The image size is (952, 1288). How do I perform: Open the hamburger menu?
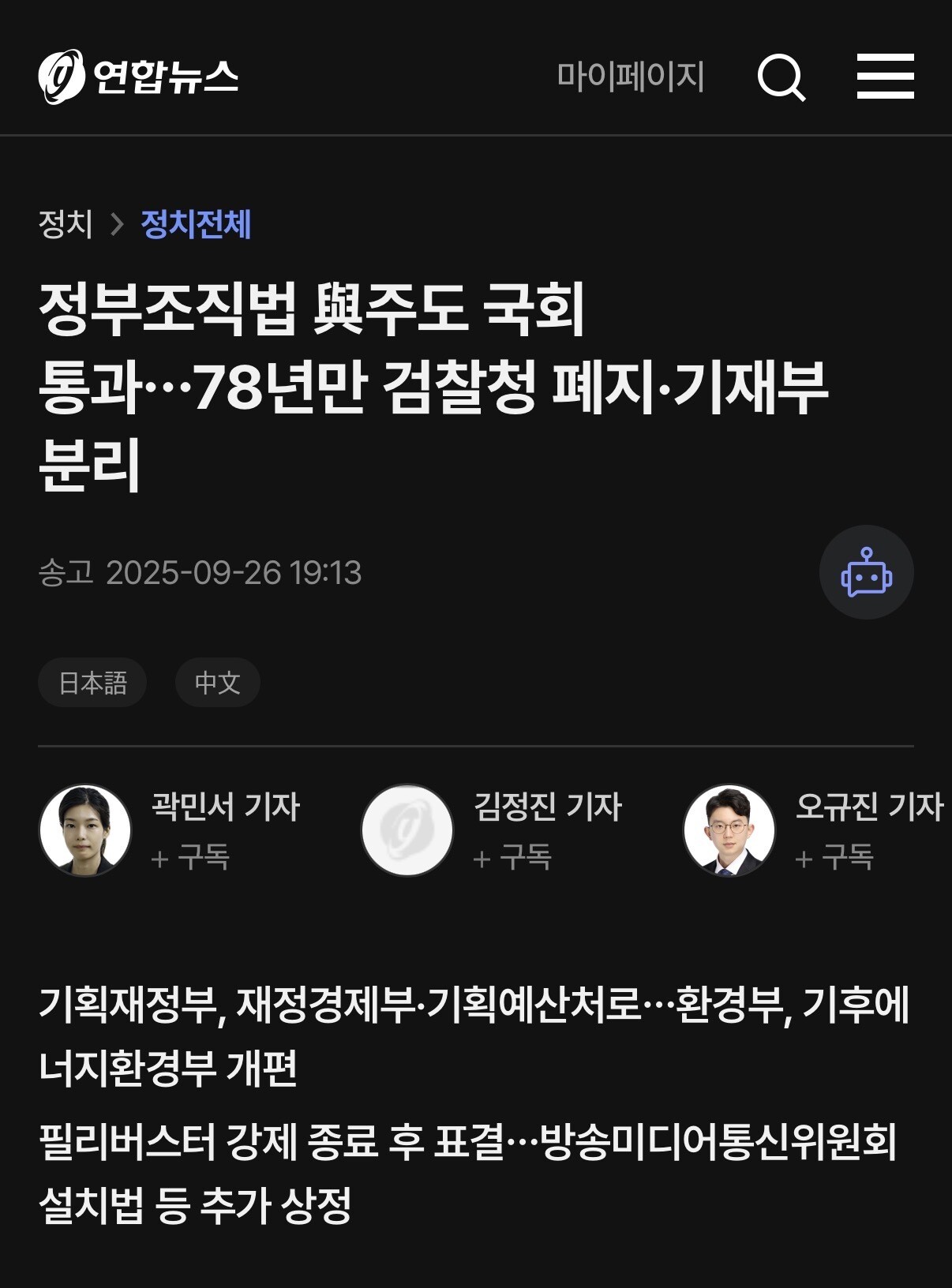coord(886,77)
